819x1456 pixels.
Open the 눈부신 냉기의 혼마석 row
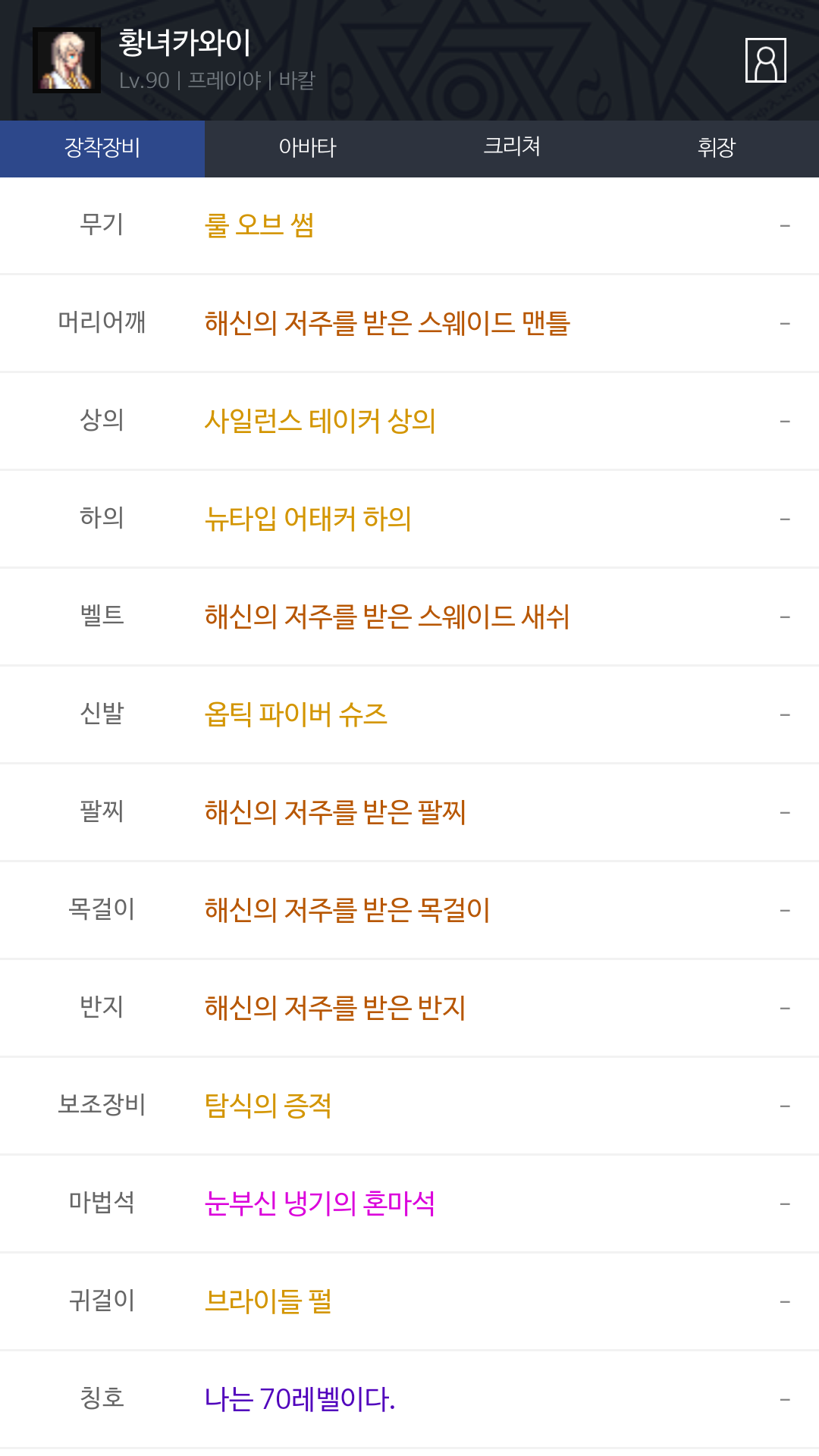click(409, 1203)
